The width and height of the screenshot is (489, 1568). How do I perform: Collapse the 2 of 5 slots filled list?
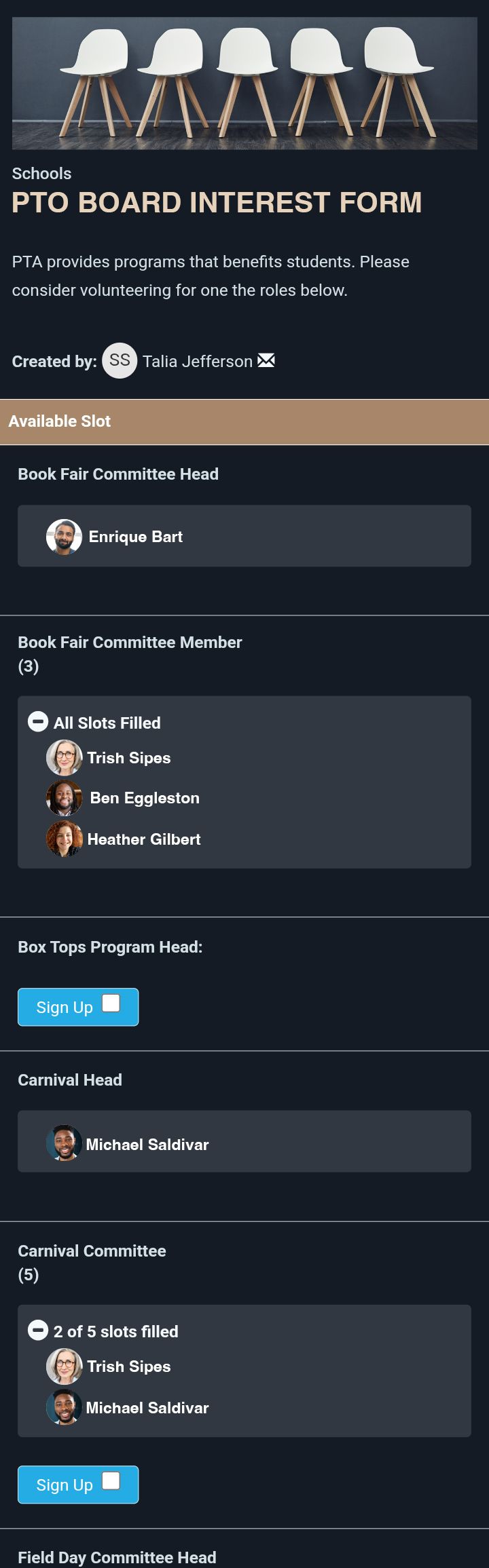[38, 1331]
